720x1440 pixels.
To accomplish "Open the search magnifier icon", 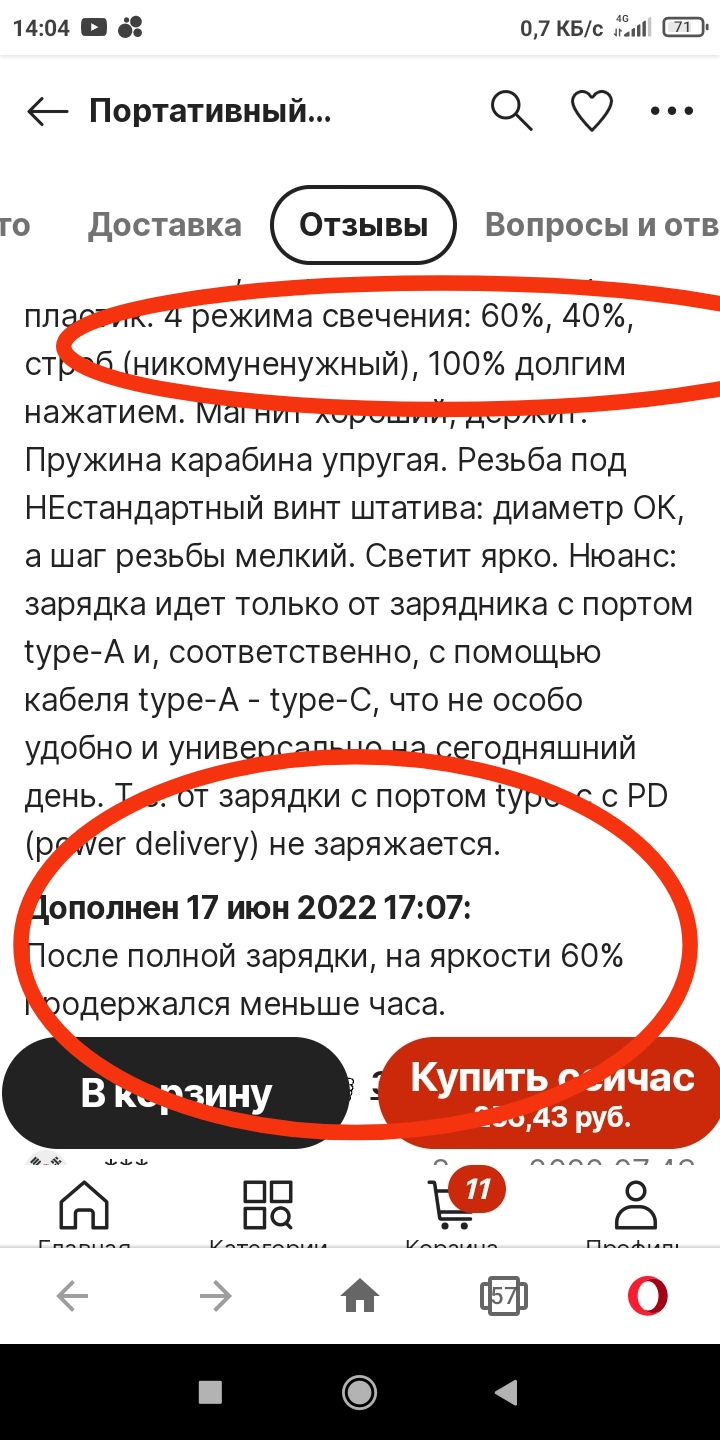I will [511, 111].
